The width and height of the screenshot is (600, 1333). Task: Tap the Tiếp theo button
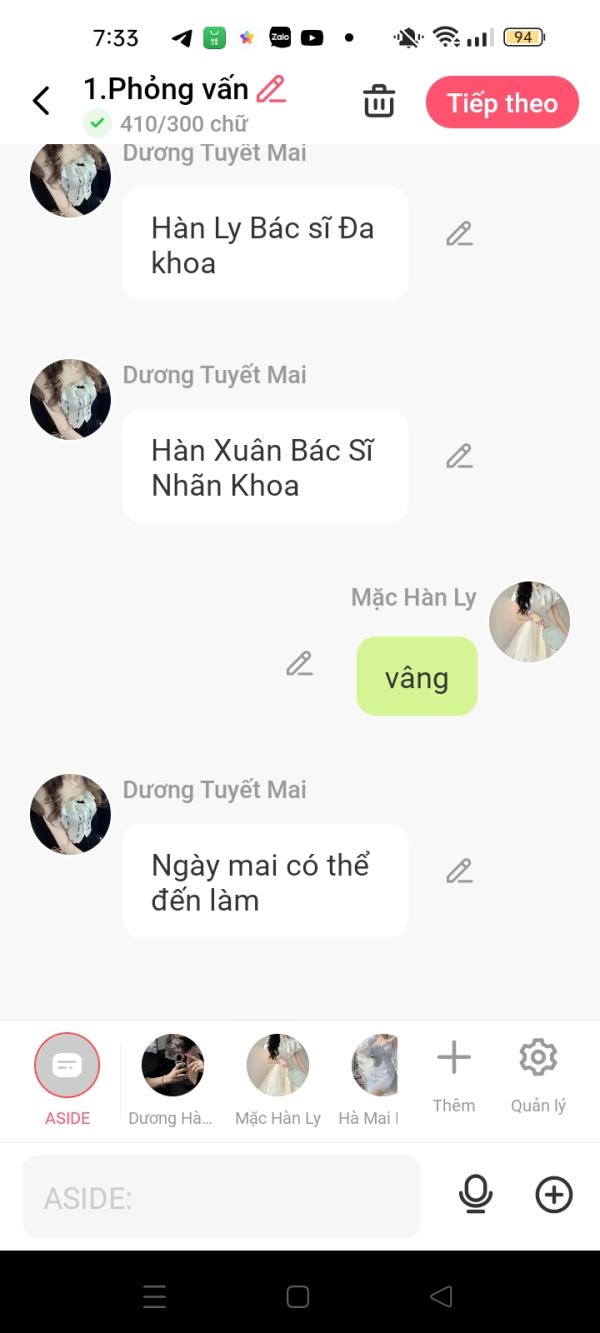tap(502, 102)
